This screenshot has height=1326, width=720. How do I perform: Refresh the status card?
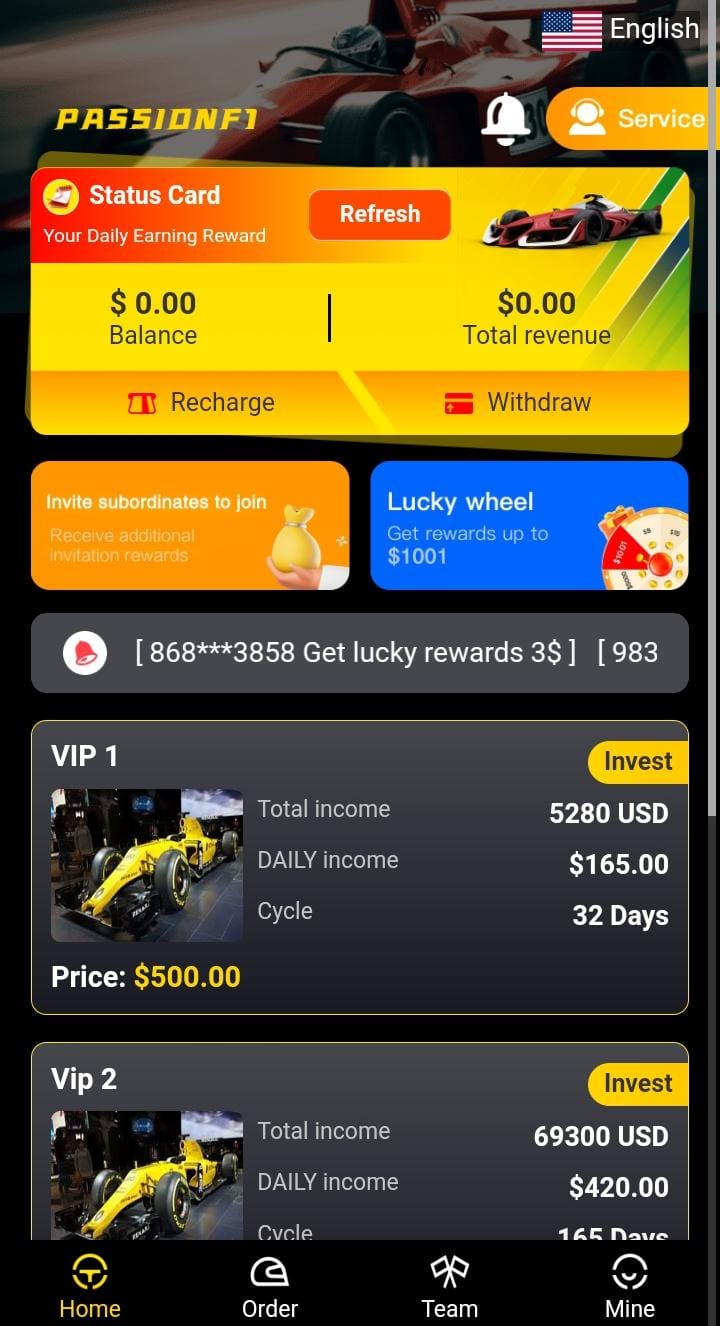(380, 214)
